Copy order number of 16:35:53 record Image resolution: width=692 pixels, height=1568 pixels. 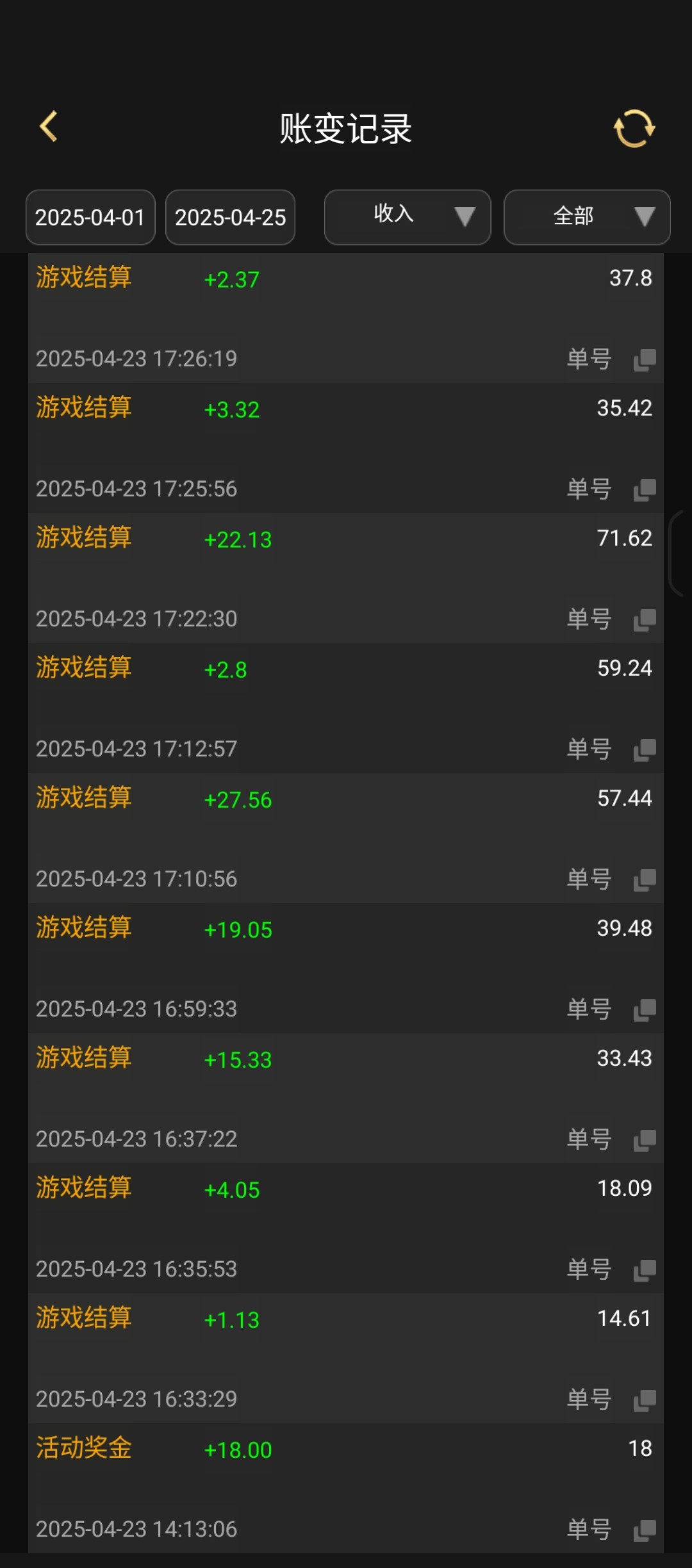tap(644, 1270)
